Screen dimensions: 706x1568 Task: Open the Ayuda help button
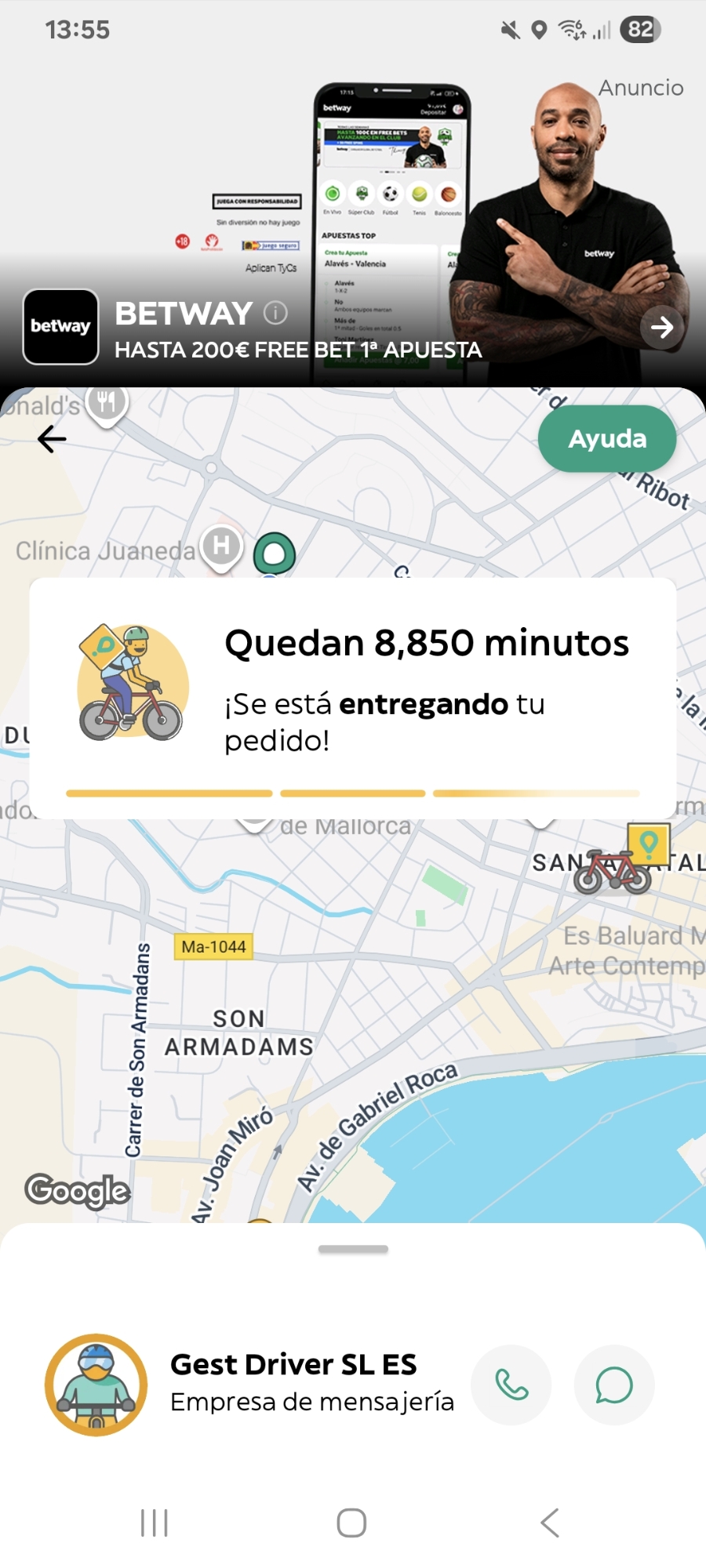click(x=607, y=439)
